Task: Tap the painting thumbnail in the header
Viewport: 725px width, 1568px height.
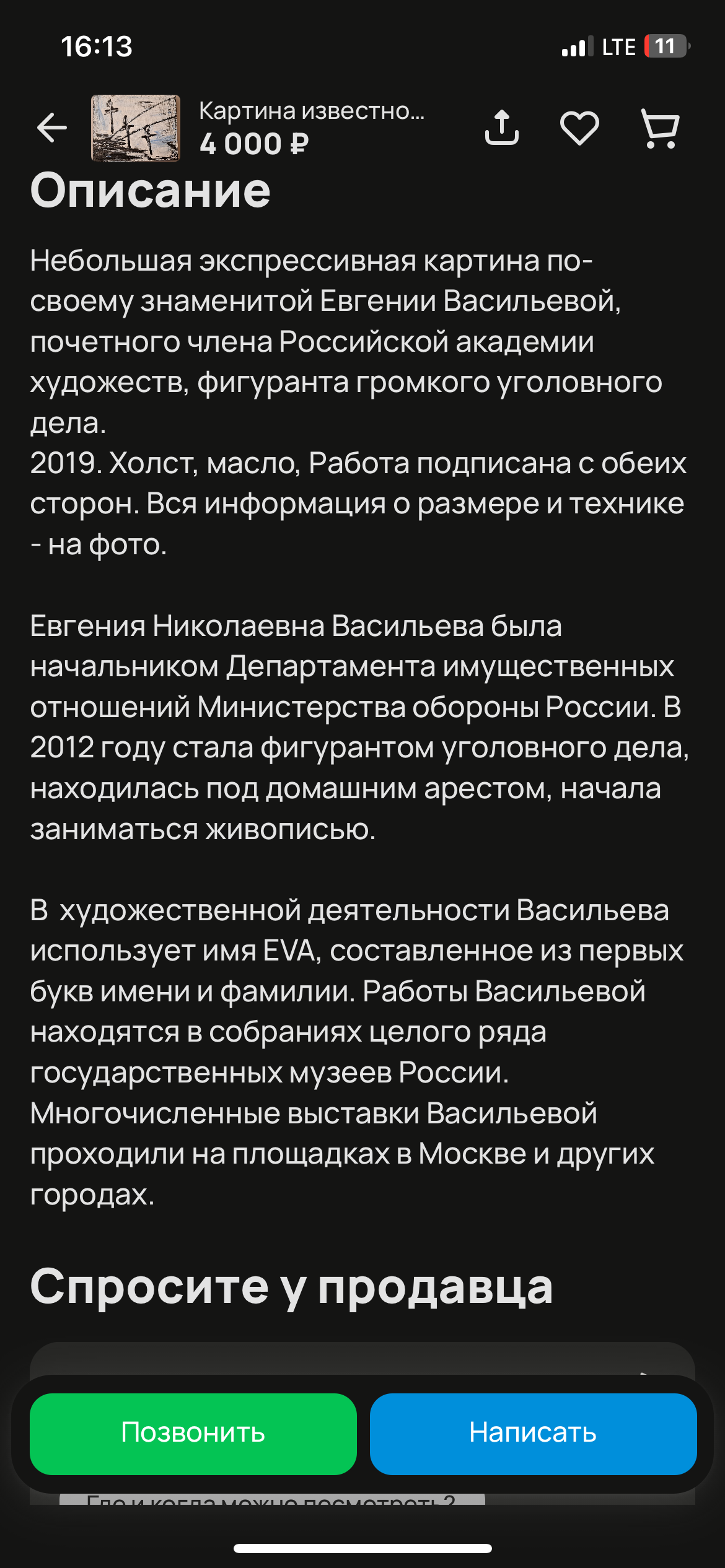Action: (136, 128)
